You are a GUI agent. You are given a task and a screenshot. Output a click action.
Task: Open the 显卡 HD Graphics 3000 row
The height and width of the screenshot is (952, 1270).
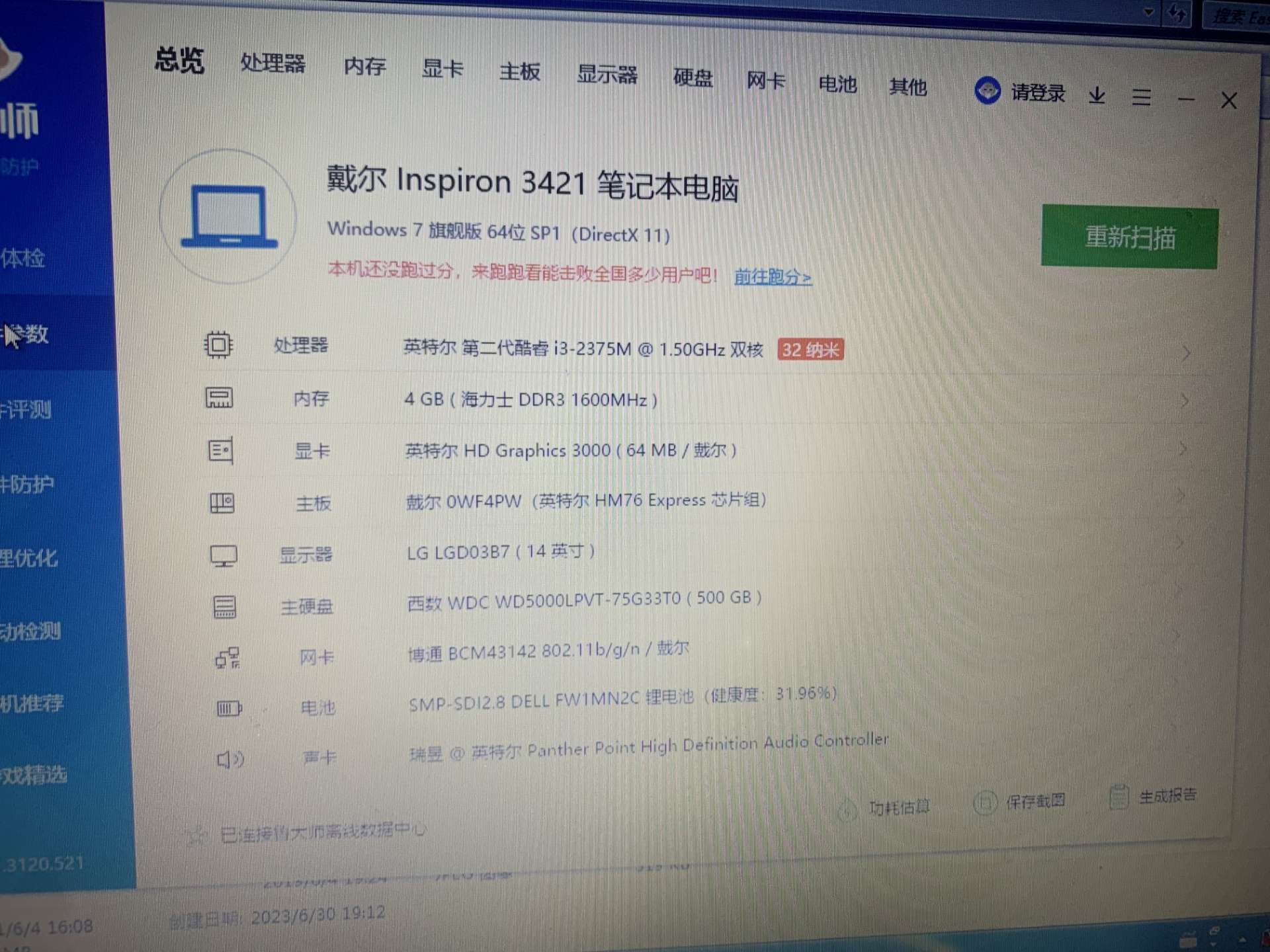click(x=570, y=451)
